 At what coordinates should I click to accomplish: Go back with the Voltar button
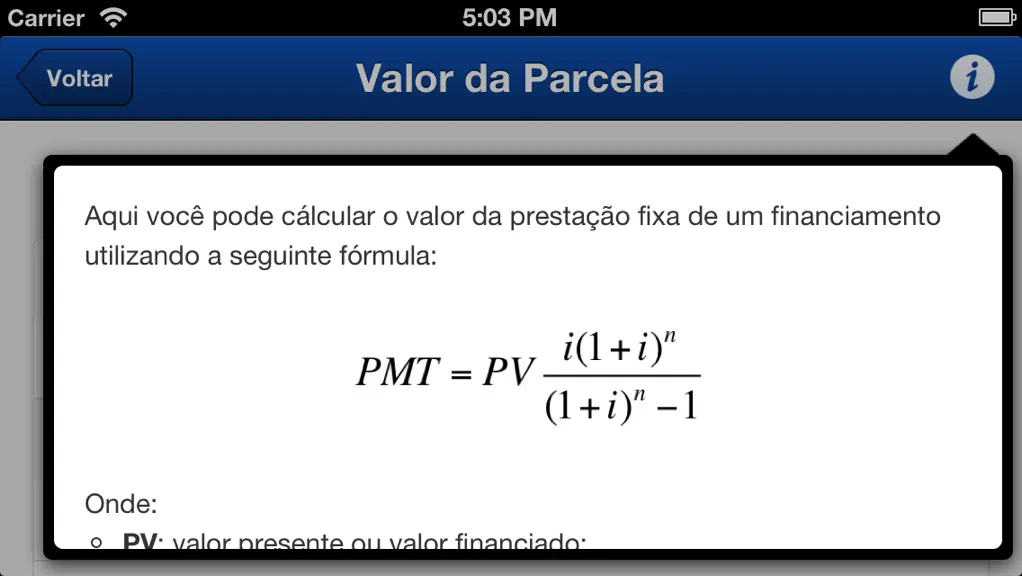pyautogui.click(x=76, y=78)
